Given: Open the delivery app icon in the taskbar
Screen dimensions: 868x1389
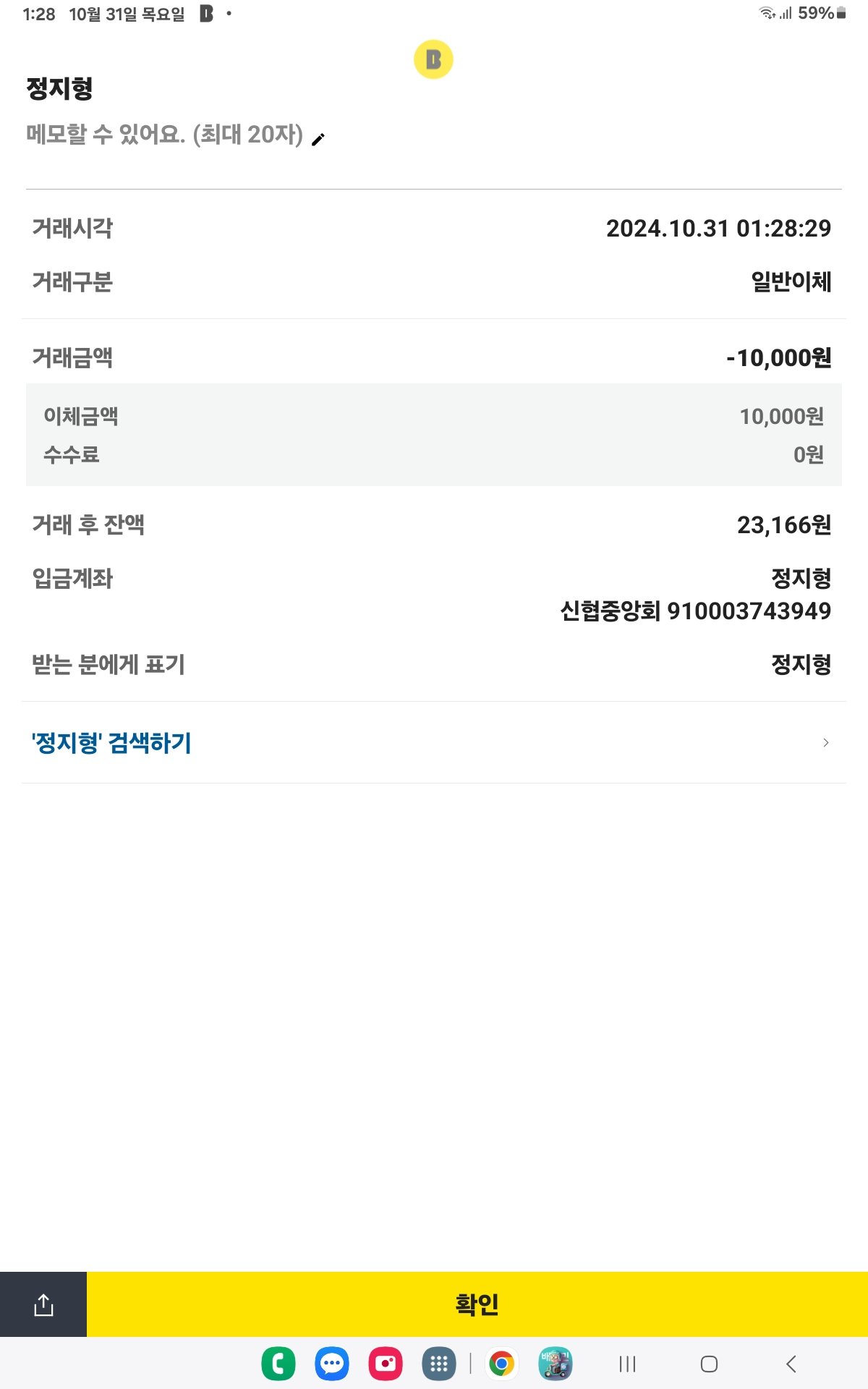Looking at the screenshot, I should click(x=556, y=1364).
